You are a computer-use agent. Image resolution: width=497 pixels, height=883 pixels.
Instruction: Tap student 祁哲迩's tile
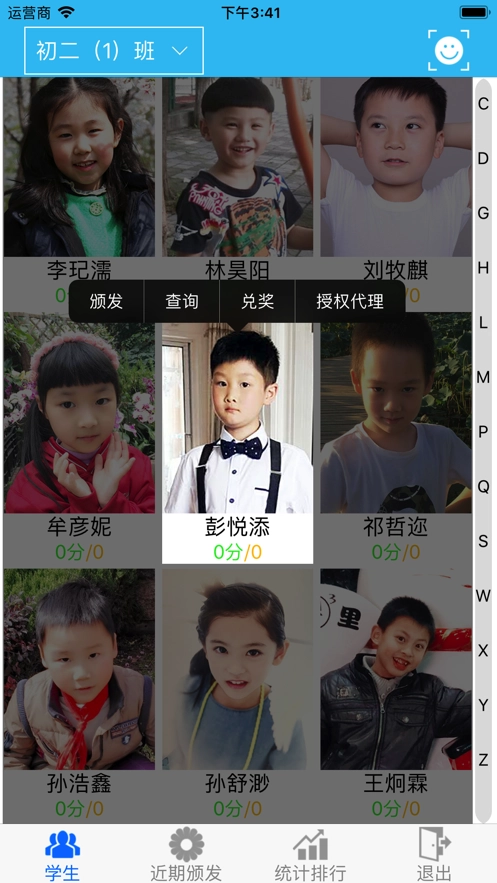pos(396,438)
